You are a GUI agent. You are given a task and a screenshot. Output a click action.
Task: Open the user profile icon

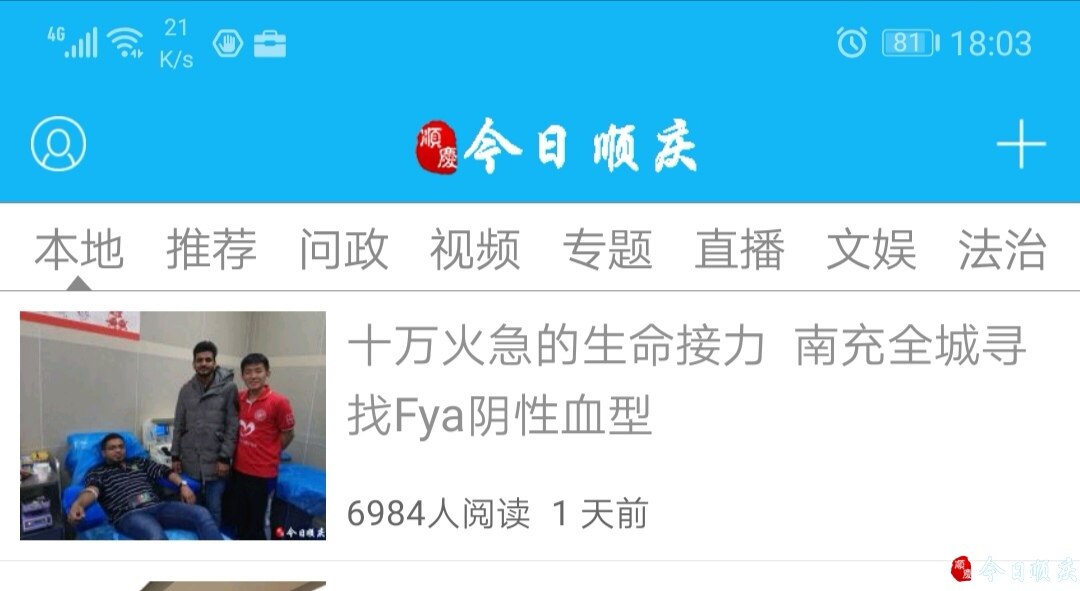pos(58,145)
